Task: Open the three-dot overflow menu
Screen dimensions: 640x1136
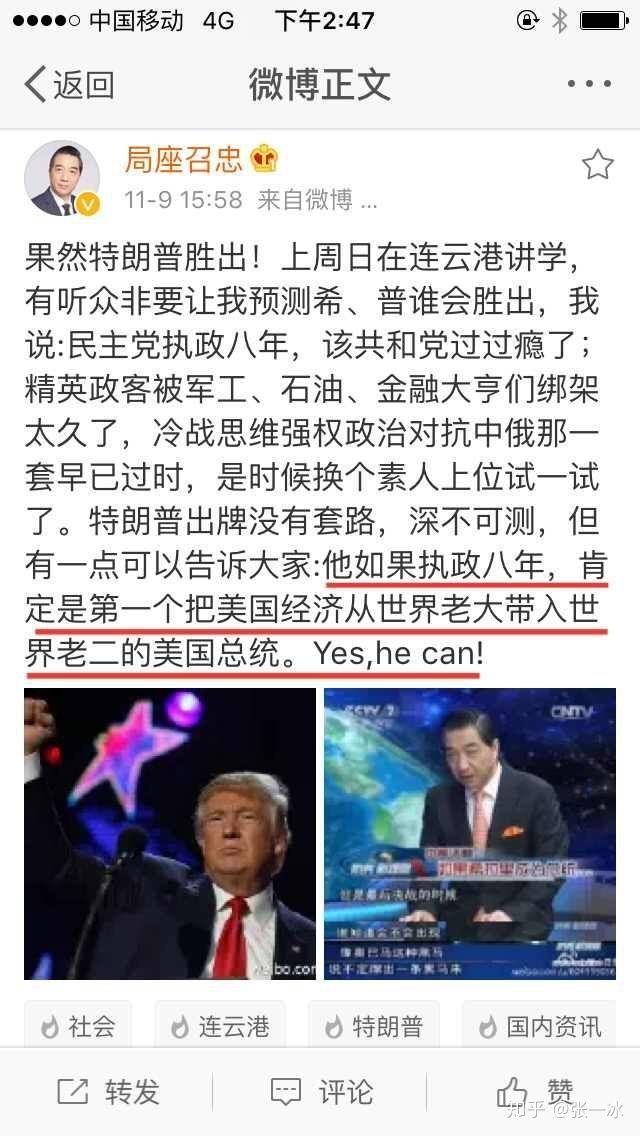Action: coord(589,85)
